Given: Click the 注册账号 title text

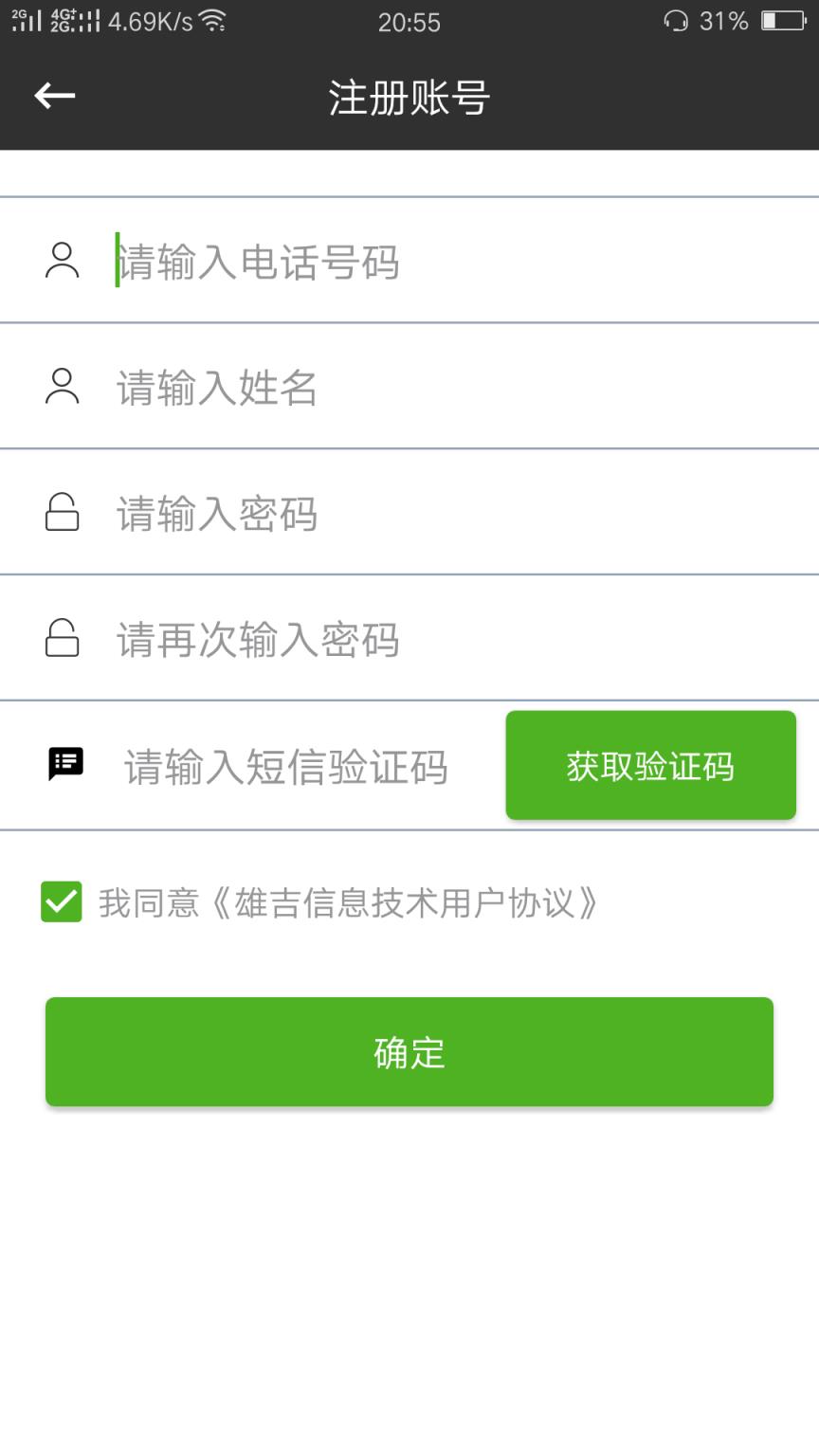Looking at the screenshot, I should click(408, 96).
